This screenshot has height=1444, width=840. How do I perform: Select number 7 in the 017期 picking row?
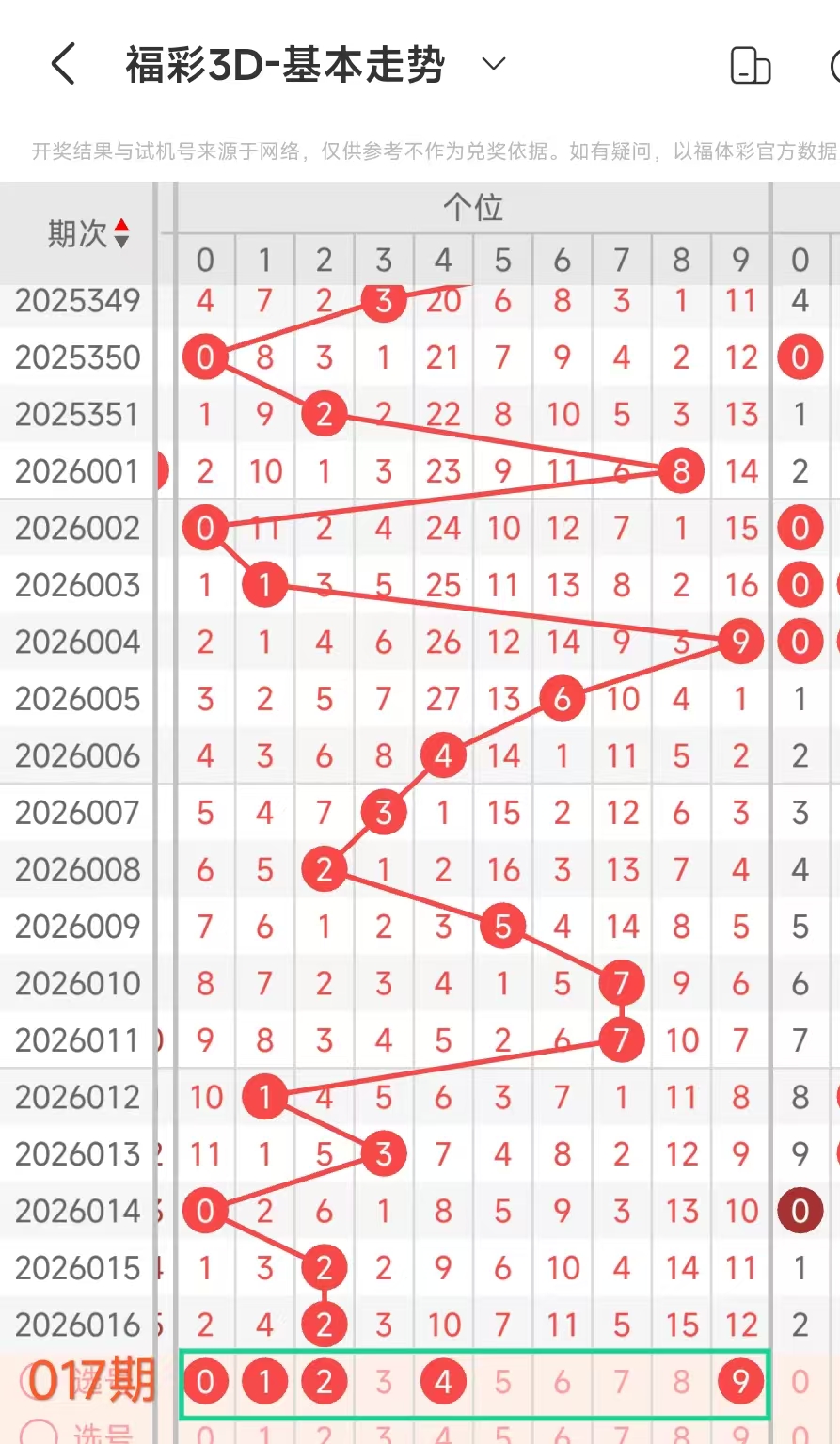[x=622, y=1382]
